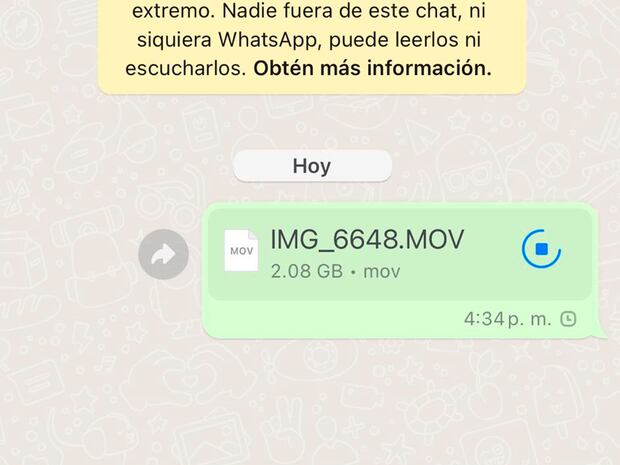Stop the IMG_6648.MOV upload
Image resolution: width=620 pixels, height=465 pixels.
point(541,249)
